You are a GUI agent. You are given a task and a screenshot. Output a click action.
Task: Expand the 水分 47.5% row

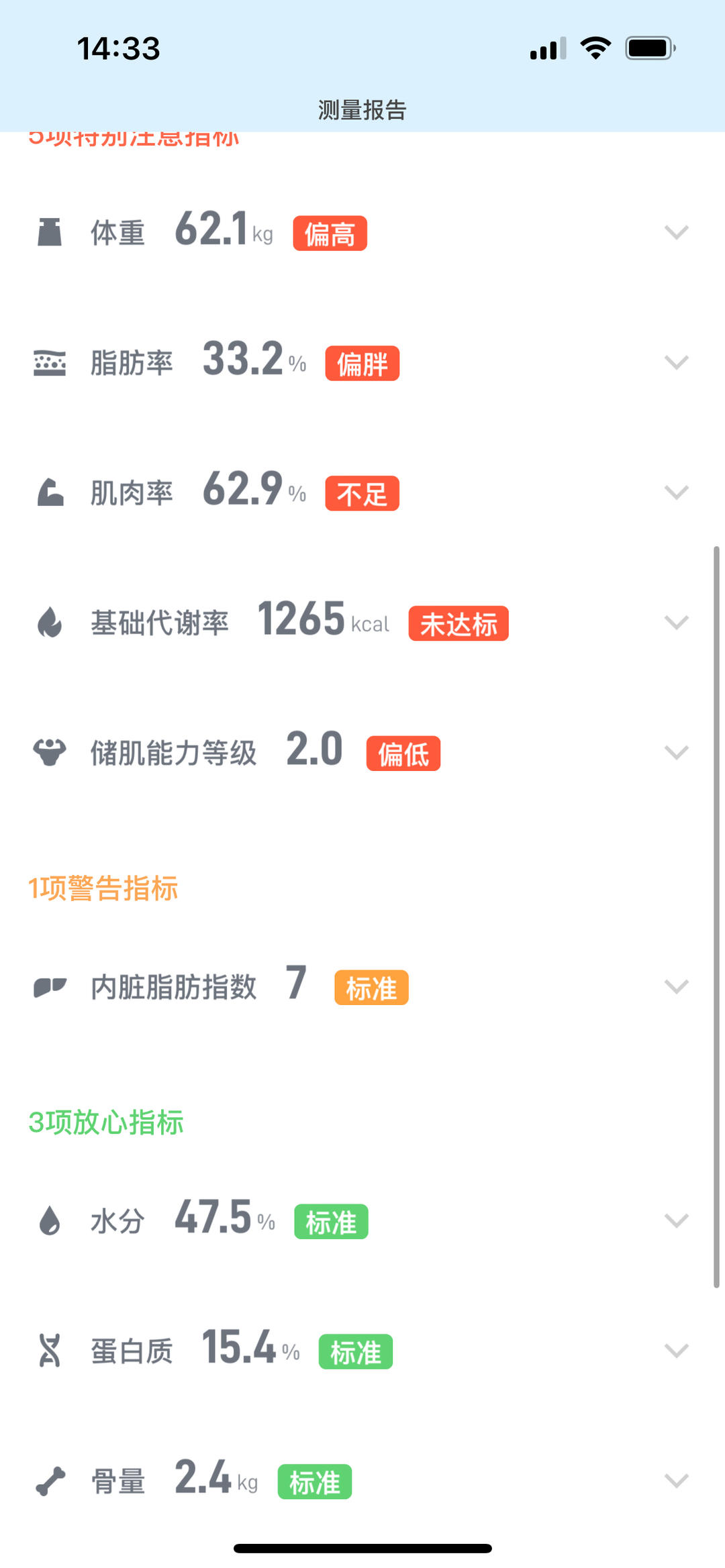(676, 1221)
